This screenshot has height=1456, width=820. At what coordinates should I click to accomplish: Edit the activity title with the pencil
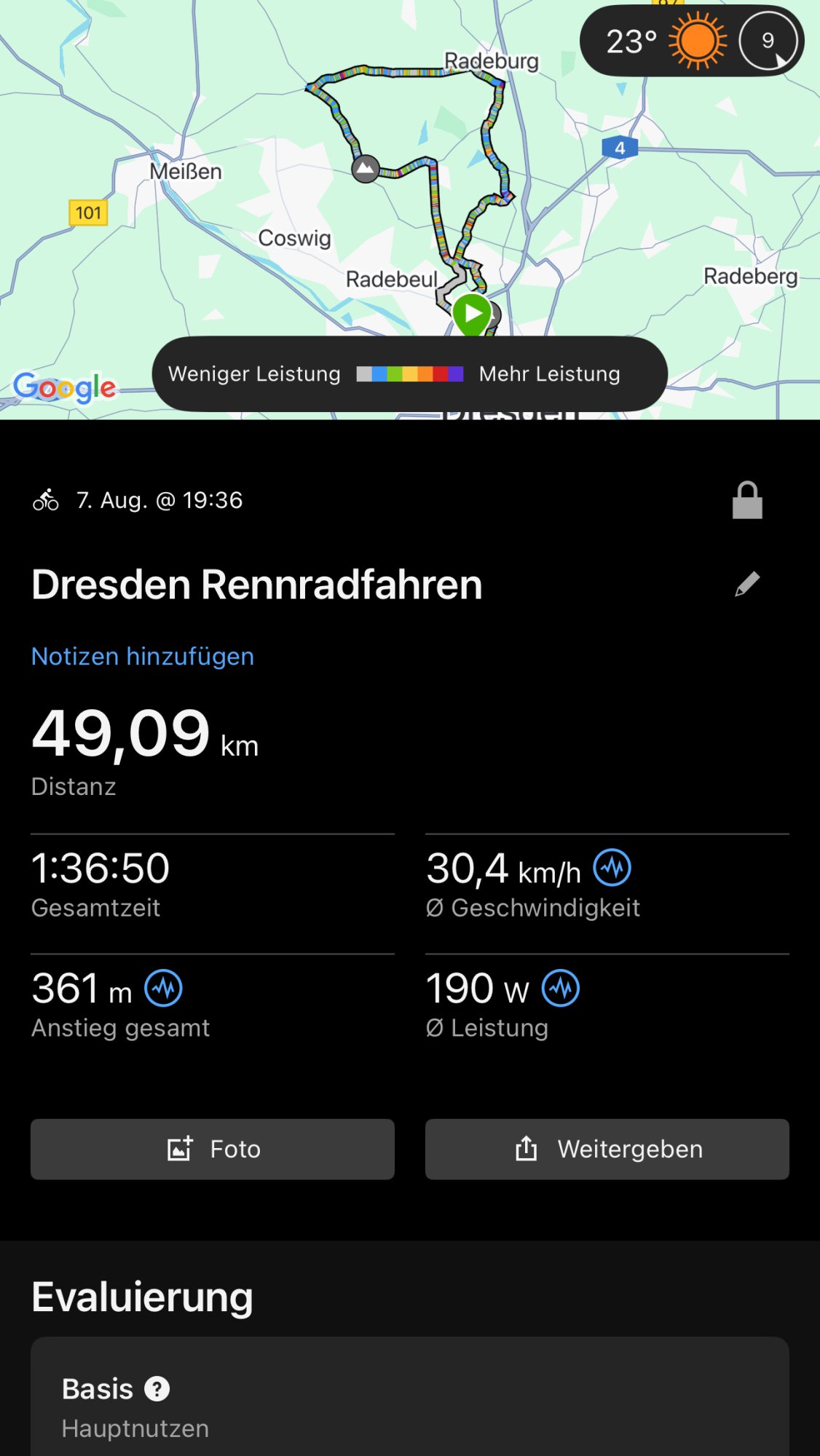[747, 584]
